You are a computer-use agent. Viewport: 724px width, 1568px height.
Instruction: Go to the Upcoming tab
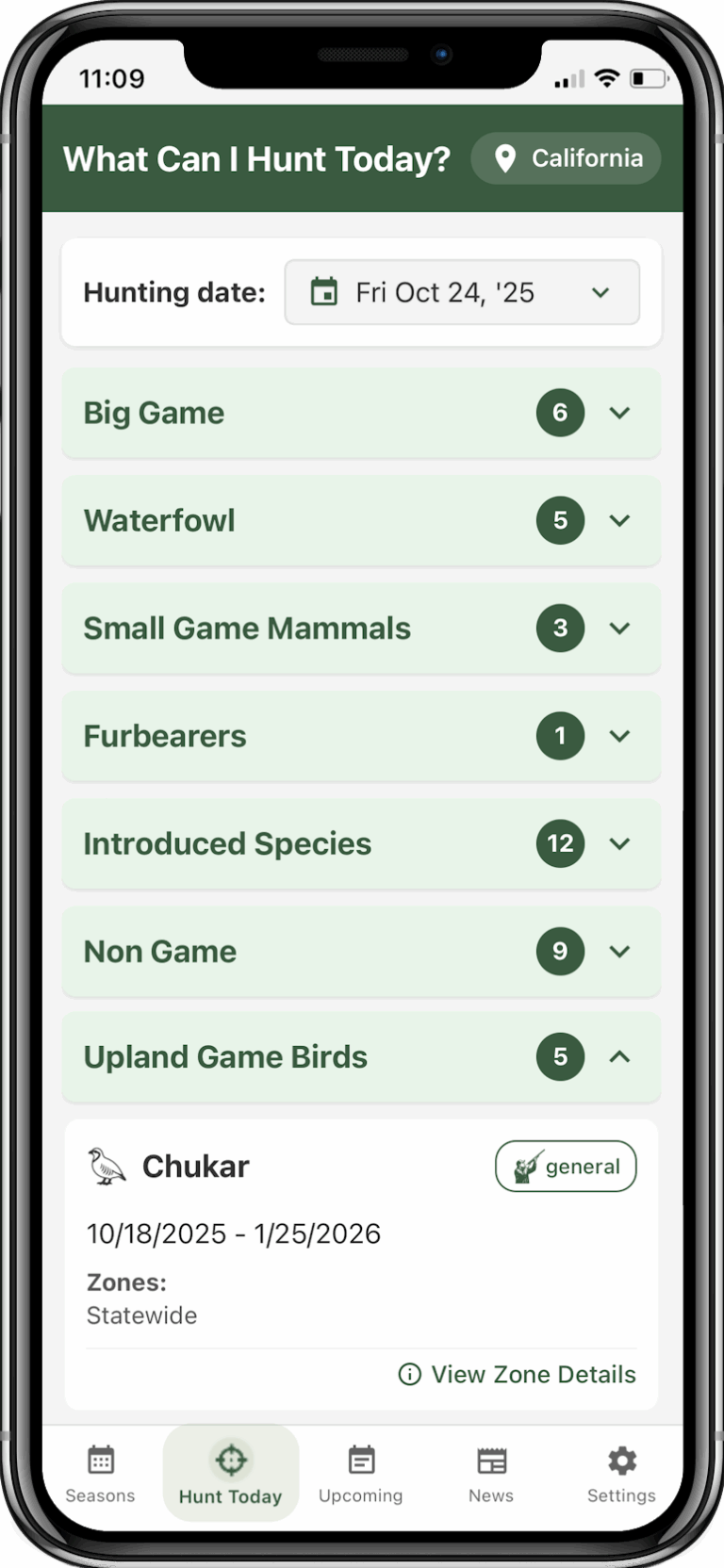click(361, 1473)
